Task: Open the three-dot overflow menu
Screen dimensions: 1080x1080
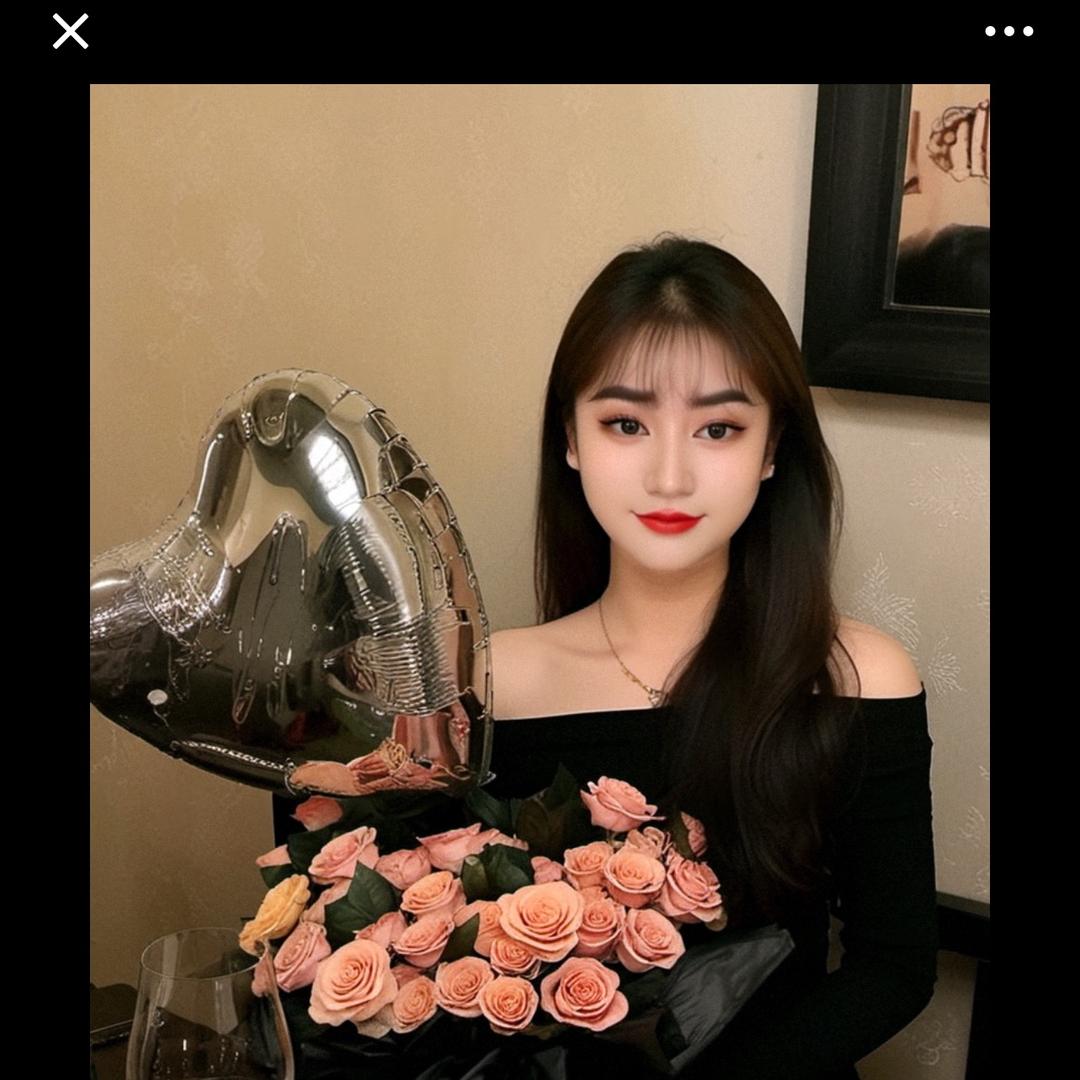Action: pyautogui.click(x=1009, y=31)
